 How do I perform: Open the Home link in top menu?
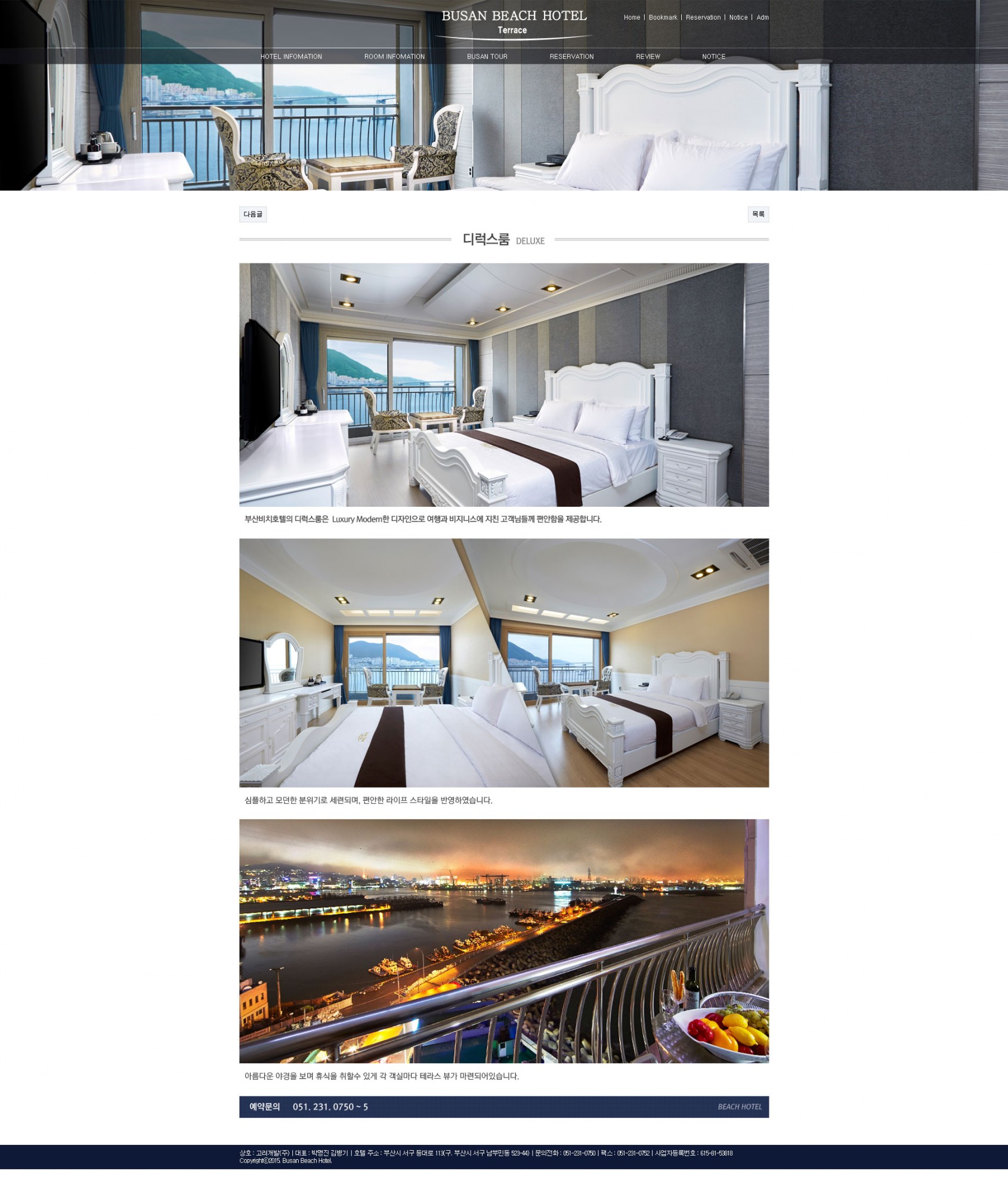pos(632,17)
